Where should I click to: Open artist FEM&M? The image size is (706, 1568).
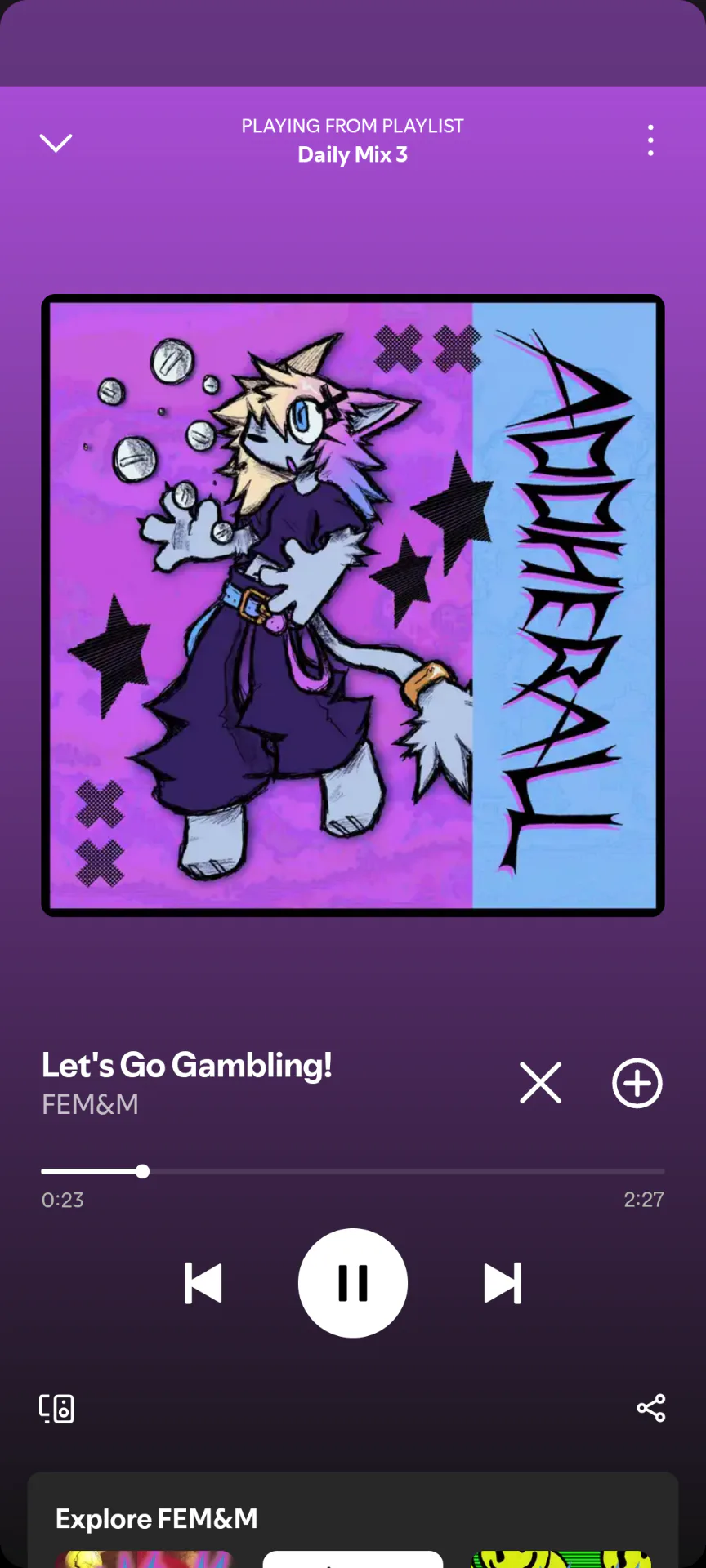(x=90, y=1105)
